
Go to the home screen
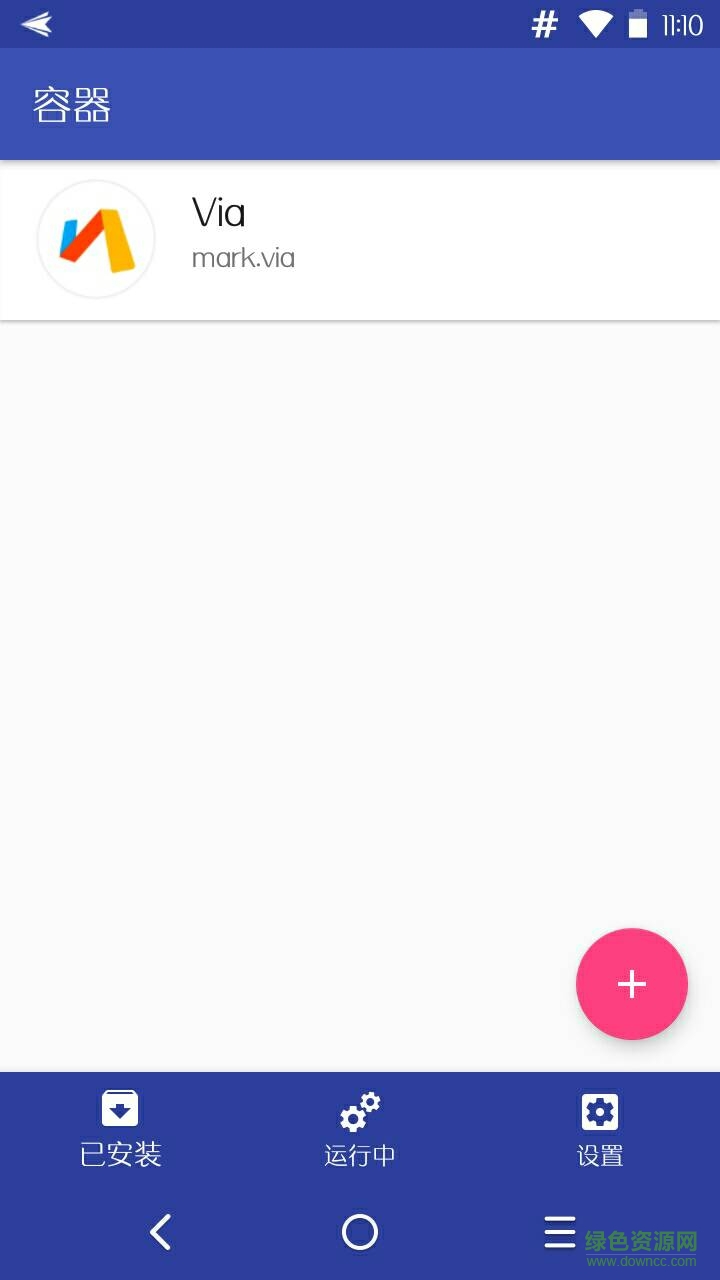(x=360, y=1232)
